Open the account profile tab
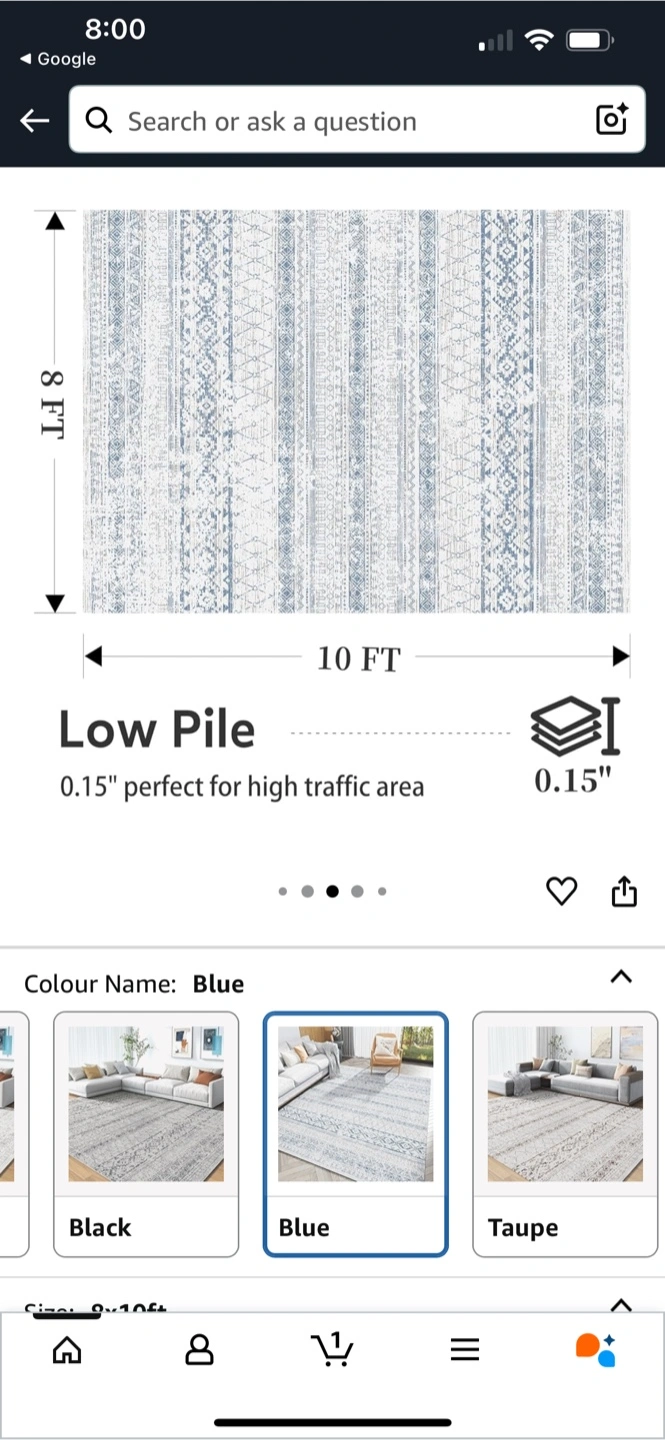The height and width of the screenshot is (1440, 665). coord(200,1350)
